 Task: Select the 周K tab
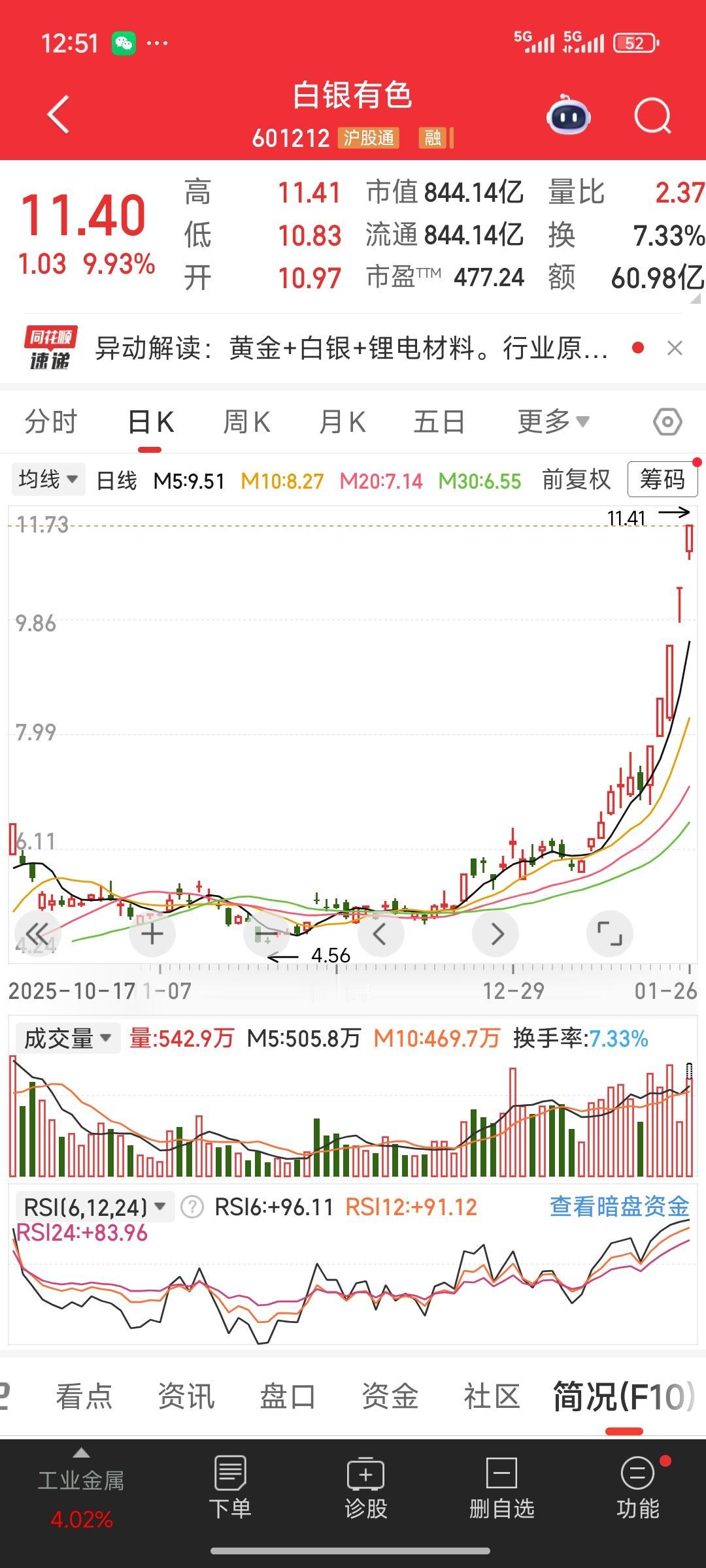246,421
